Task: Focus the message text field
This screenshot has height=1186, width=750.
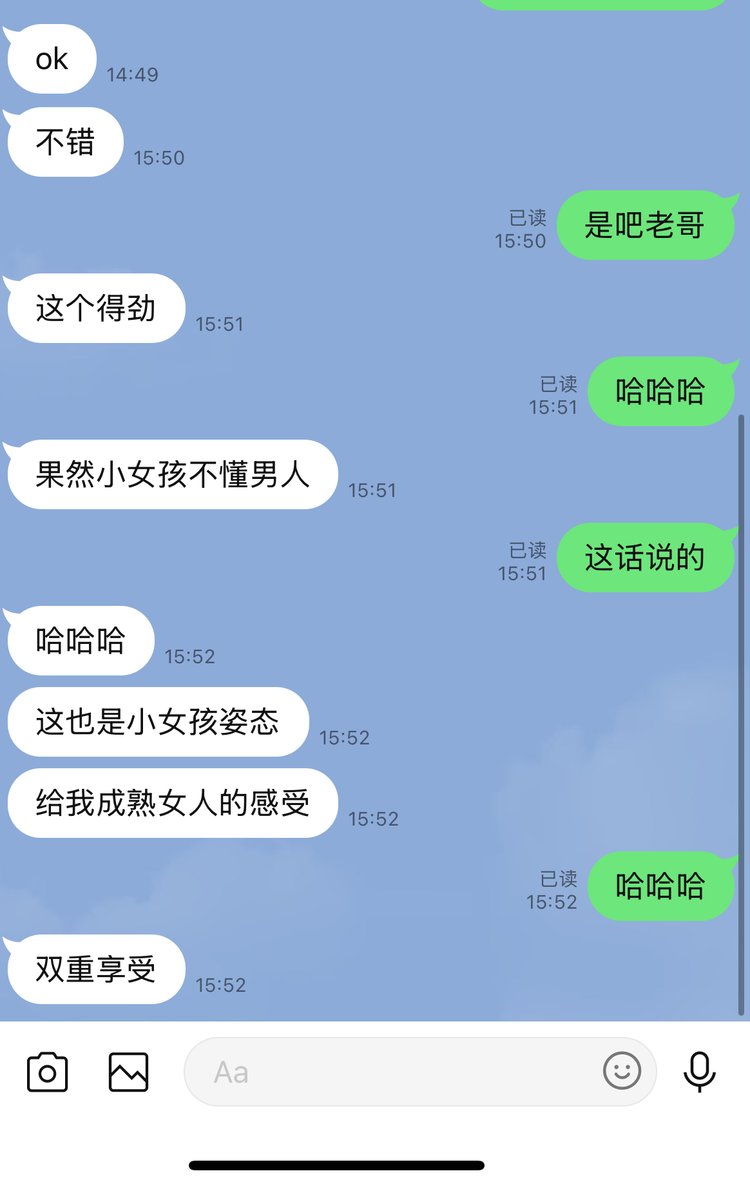Action: 390,1072
